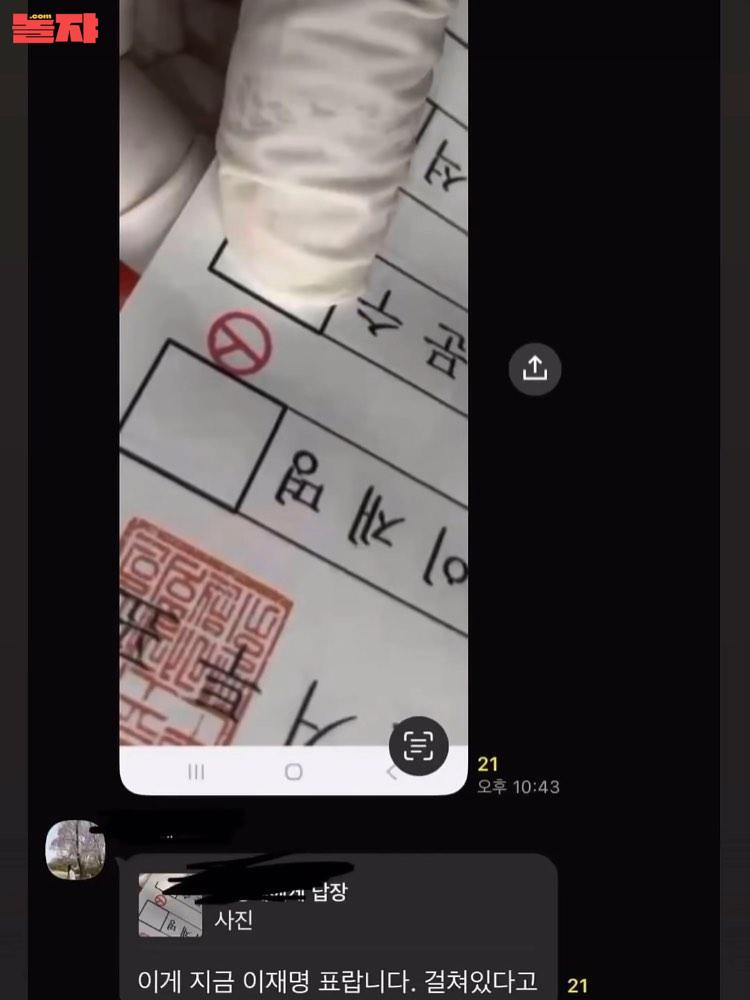Open the quoted 사진 reply preview
750x1000 pixels.
[300, 906]
